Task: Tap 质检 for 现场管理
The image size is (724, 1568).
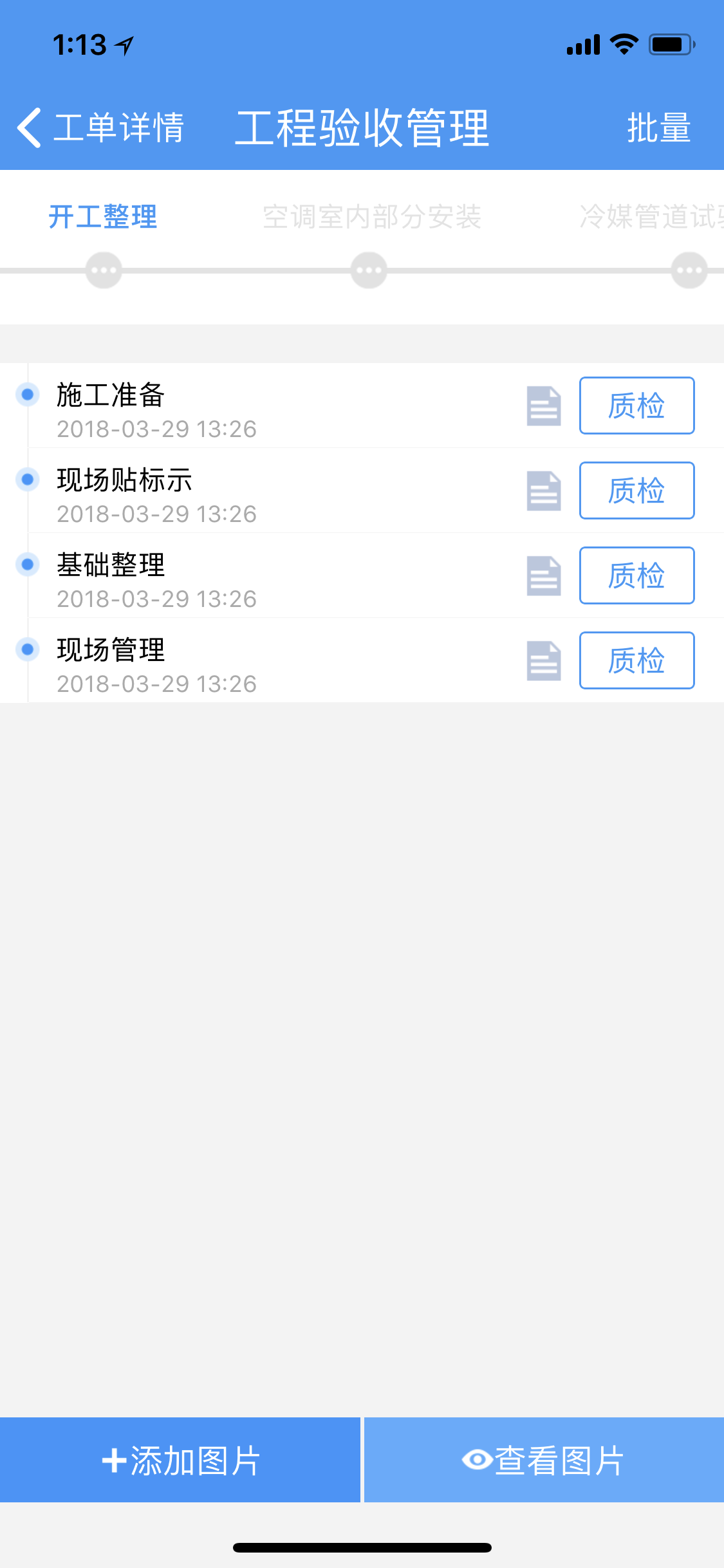Action: coord(636,660)
